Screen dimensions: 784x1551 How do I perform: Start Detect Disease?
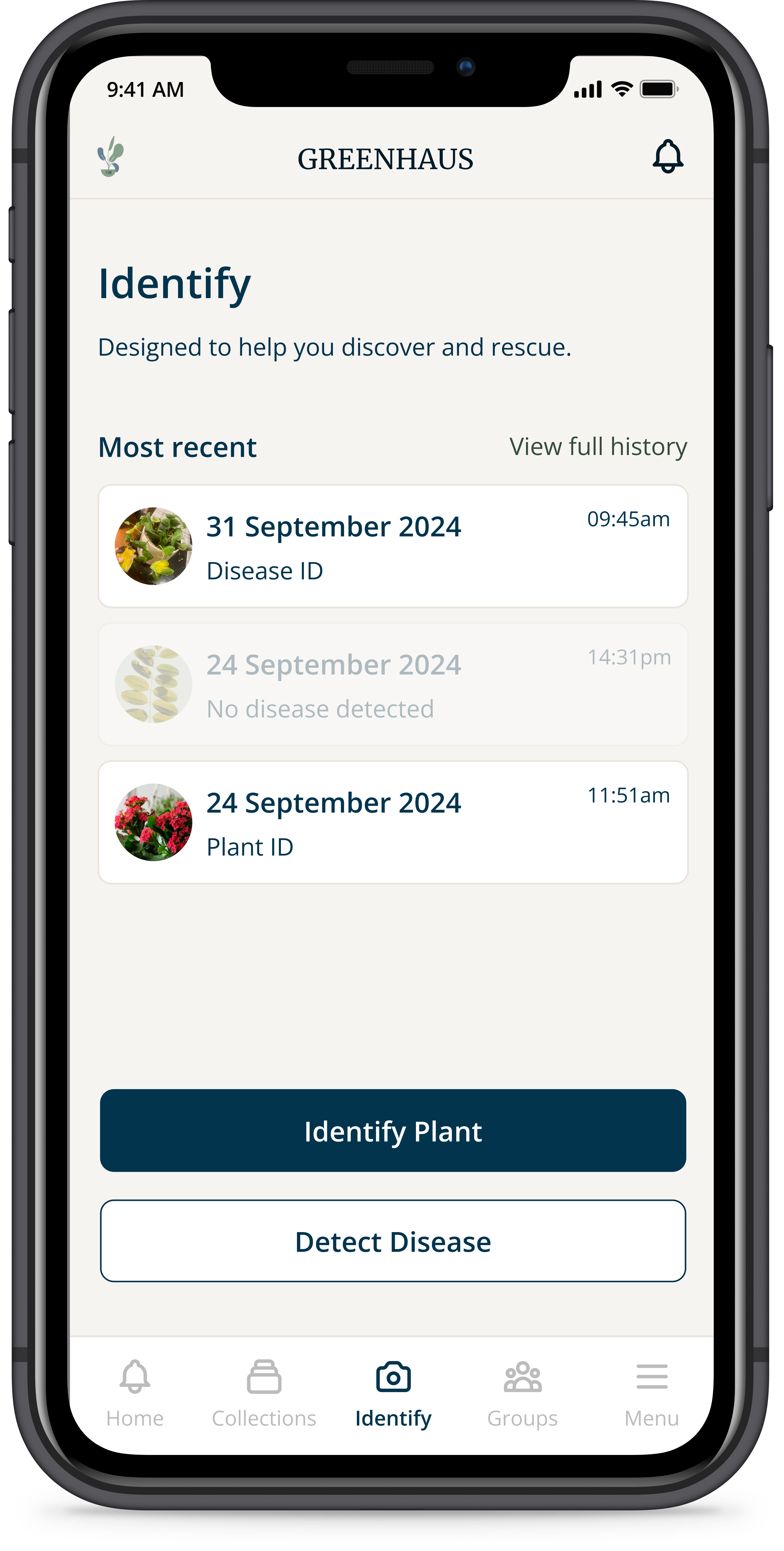(x=393, y=1241)
